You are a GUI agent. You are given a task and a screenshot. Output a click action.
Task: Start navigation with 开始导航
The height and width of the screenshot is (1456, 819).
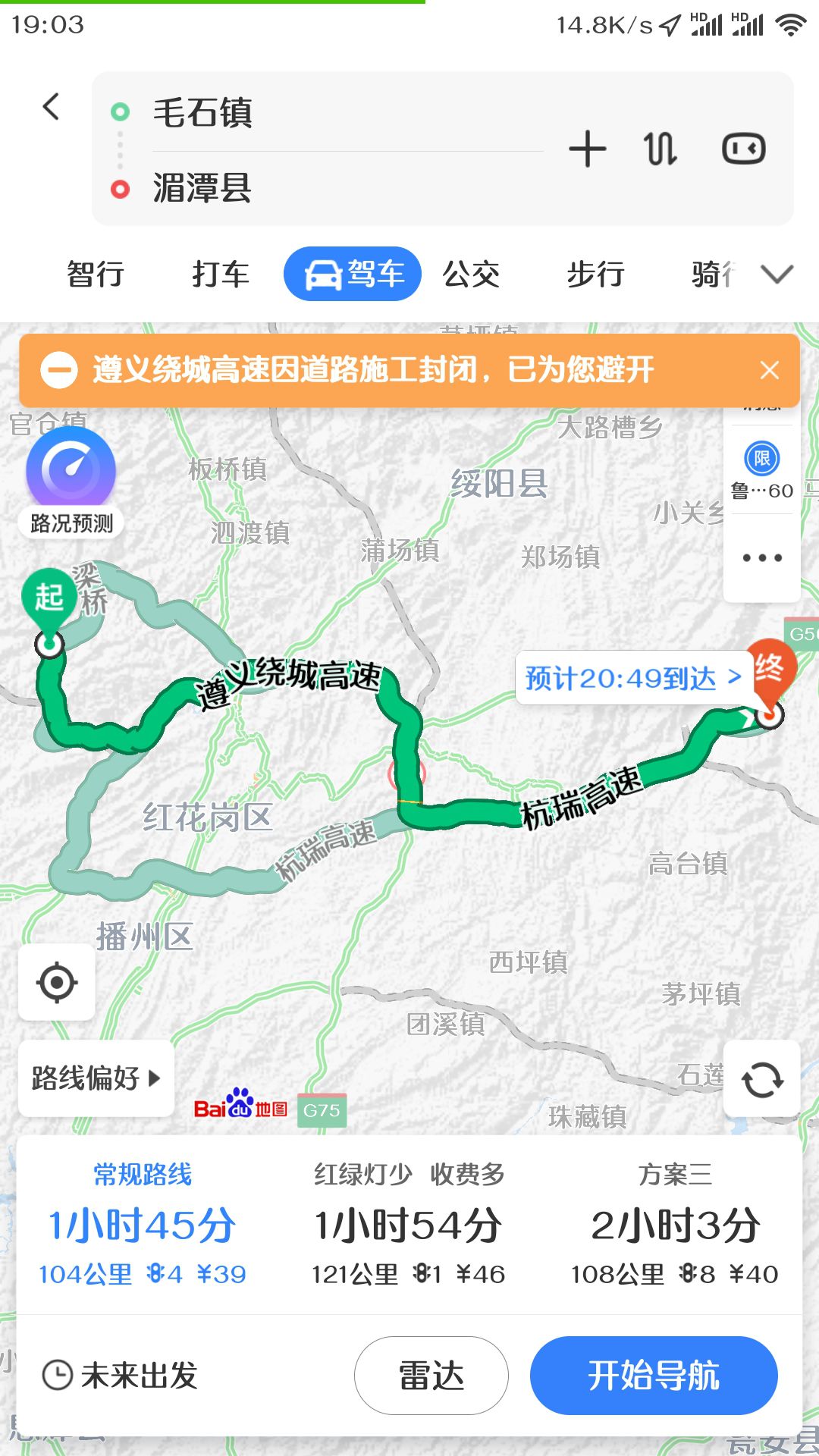(654, 1375)
